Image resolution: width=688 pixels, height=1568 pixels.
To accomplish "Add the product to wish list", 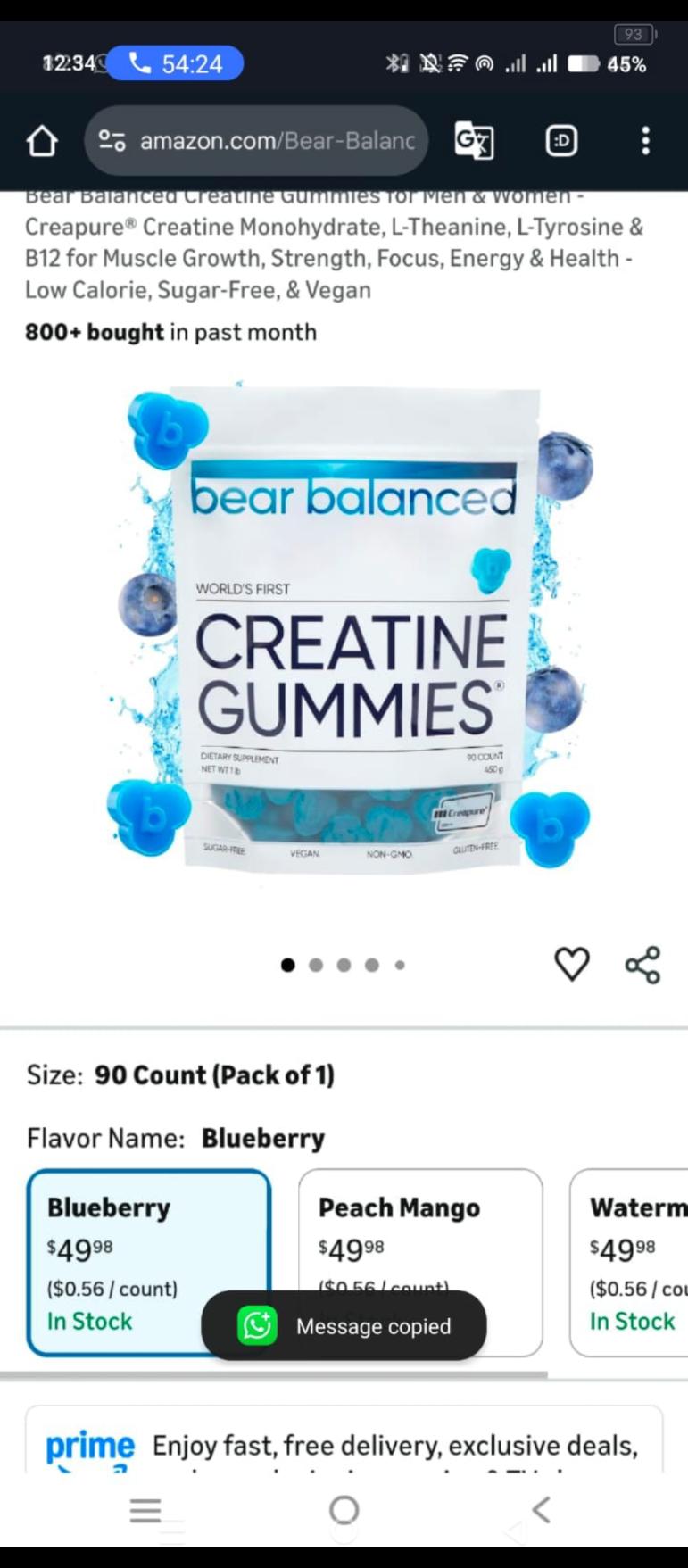I will tap(572, 964).
